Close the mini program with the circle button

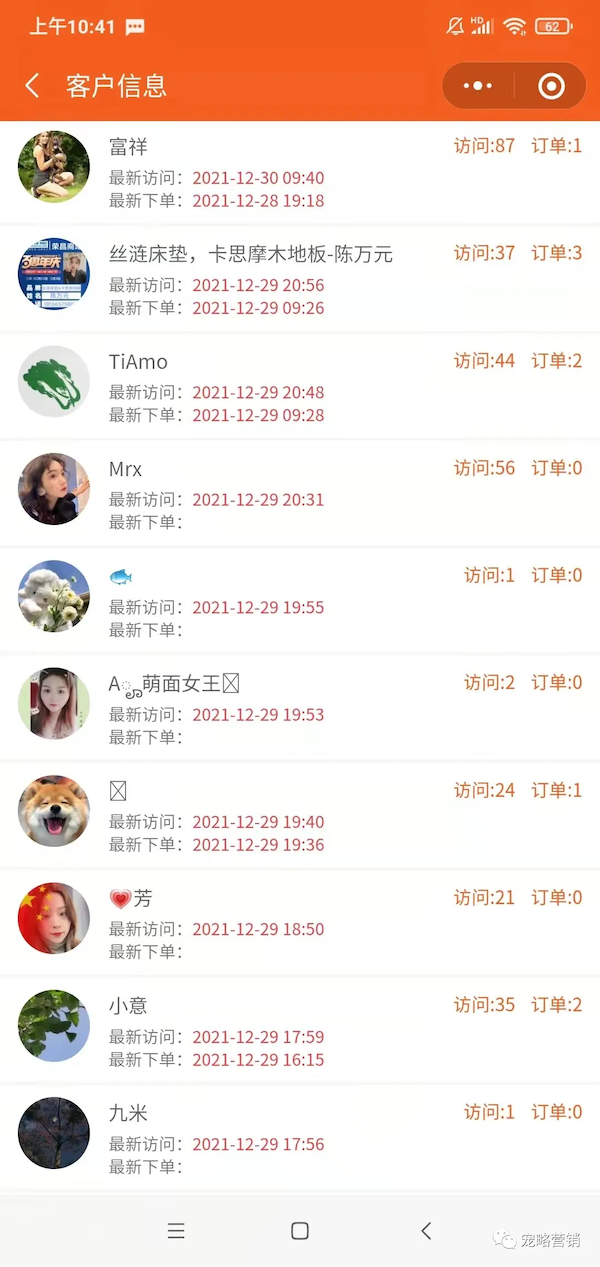tap(551, 86)
